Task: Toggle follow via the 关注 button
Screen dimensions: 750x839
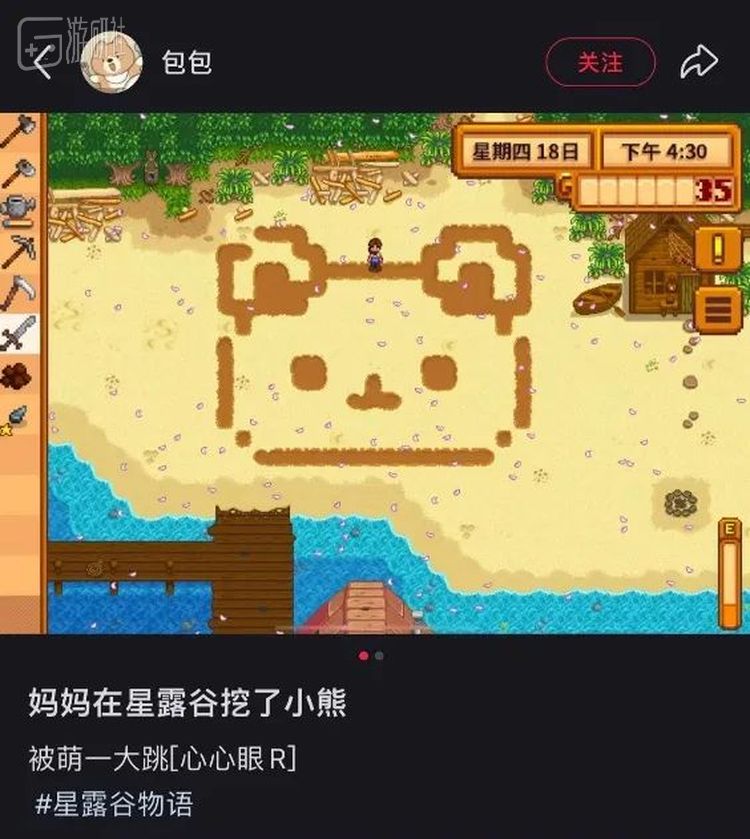Action: pos(602,60)
